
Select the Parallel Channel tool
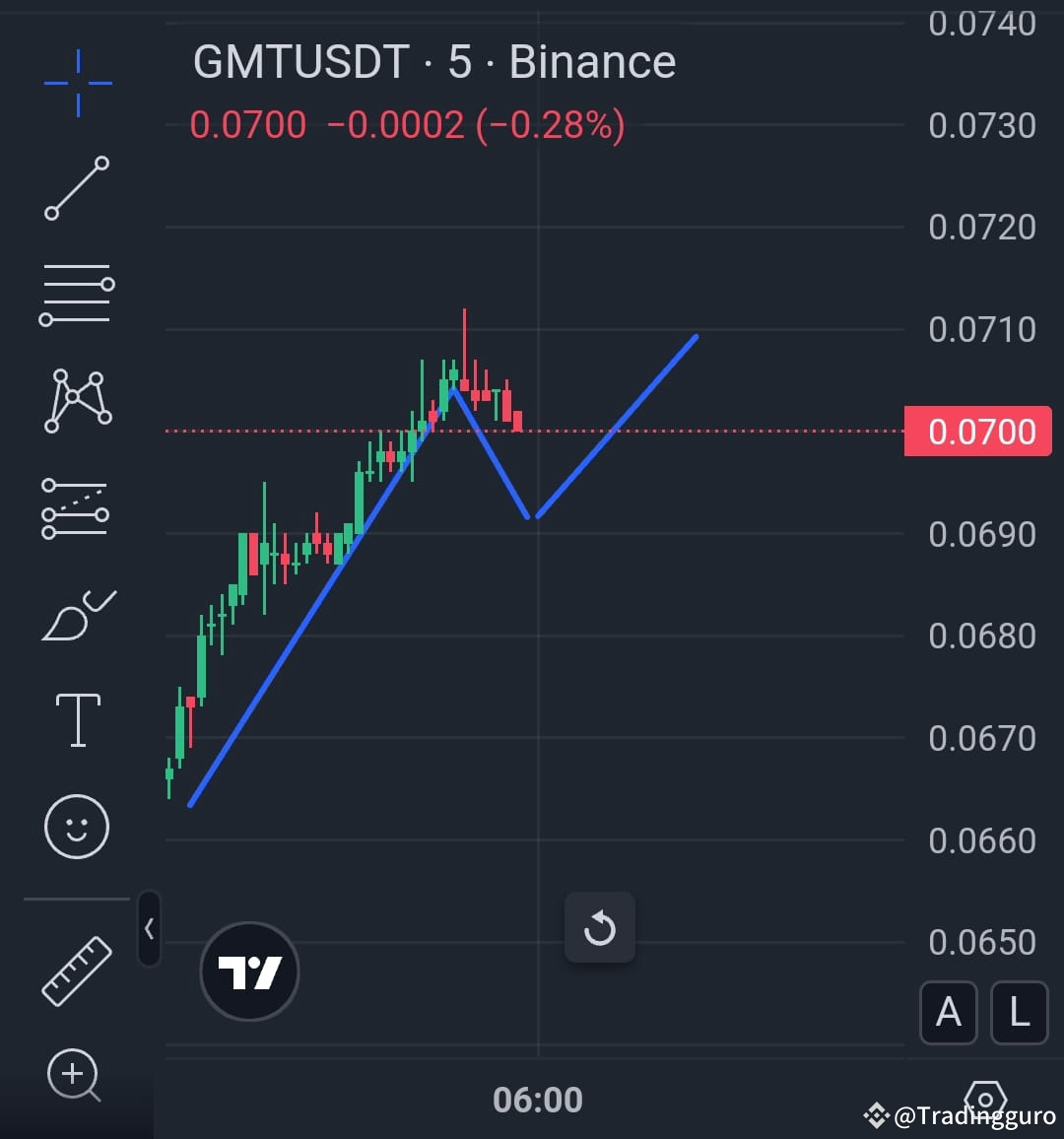(x=76, y=507)
